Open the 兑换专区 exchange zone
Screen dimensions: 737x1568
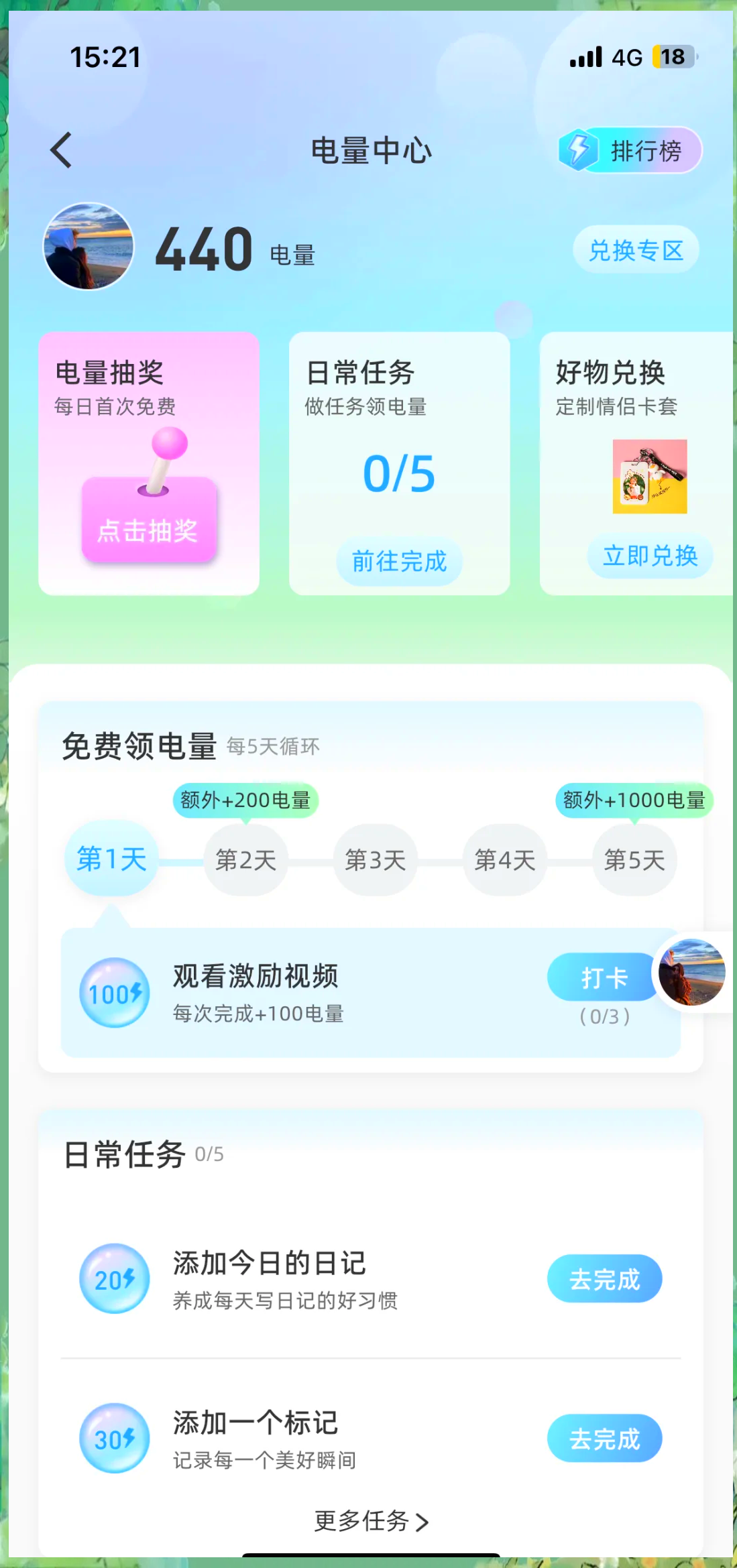(635, 250)
